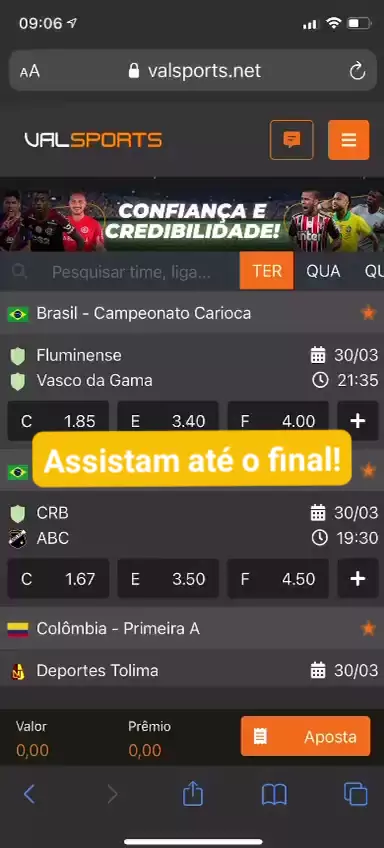Tap the search field Pesquisar time, liga
The image size is (384, 848).
pos(131,271)
